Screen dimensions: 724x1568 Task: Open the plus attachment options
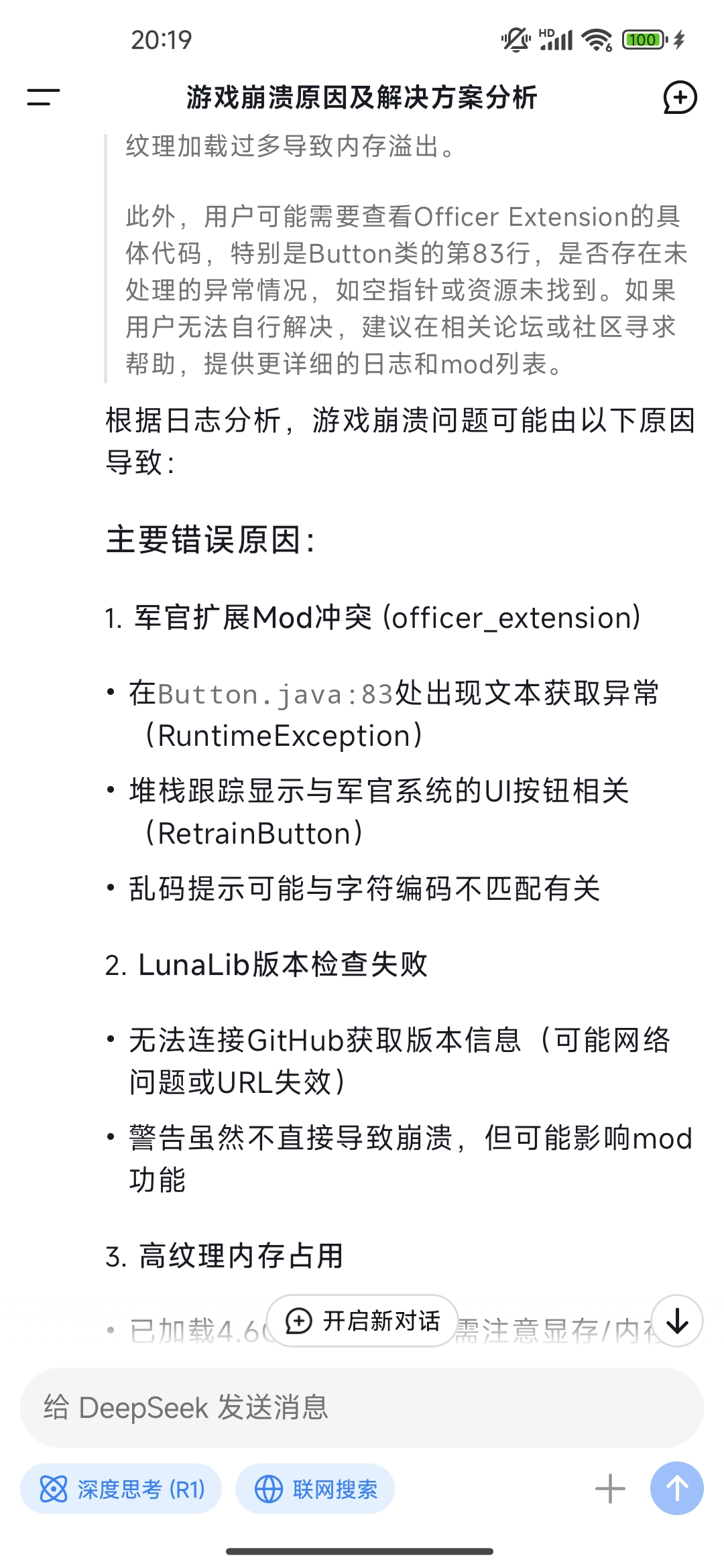point(610,1489)
